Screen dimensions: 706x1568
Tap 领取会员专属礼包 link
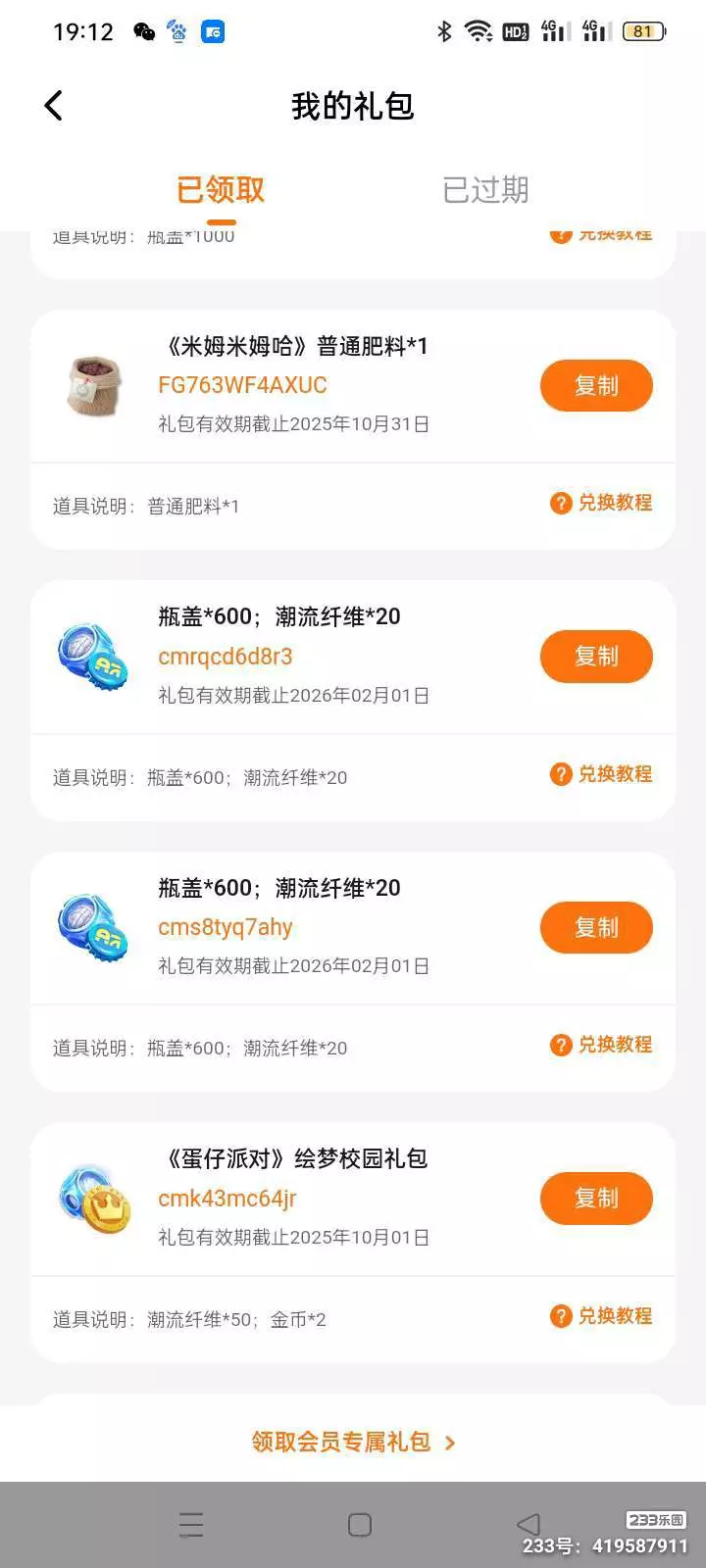[x=353, y=1442]
